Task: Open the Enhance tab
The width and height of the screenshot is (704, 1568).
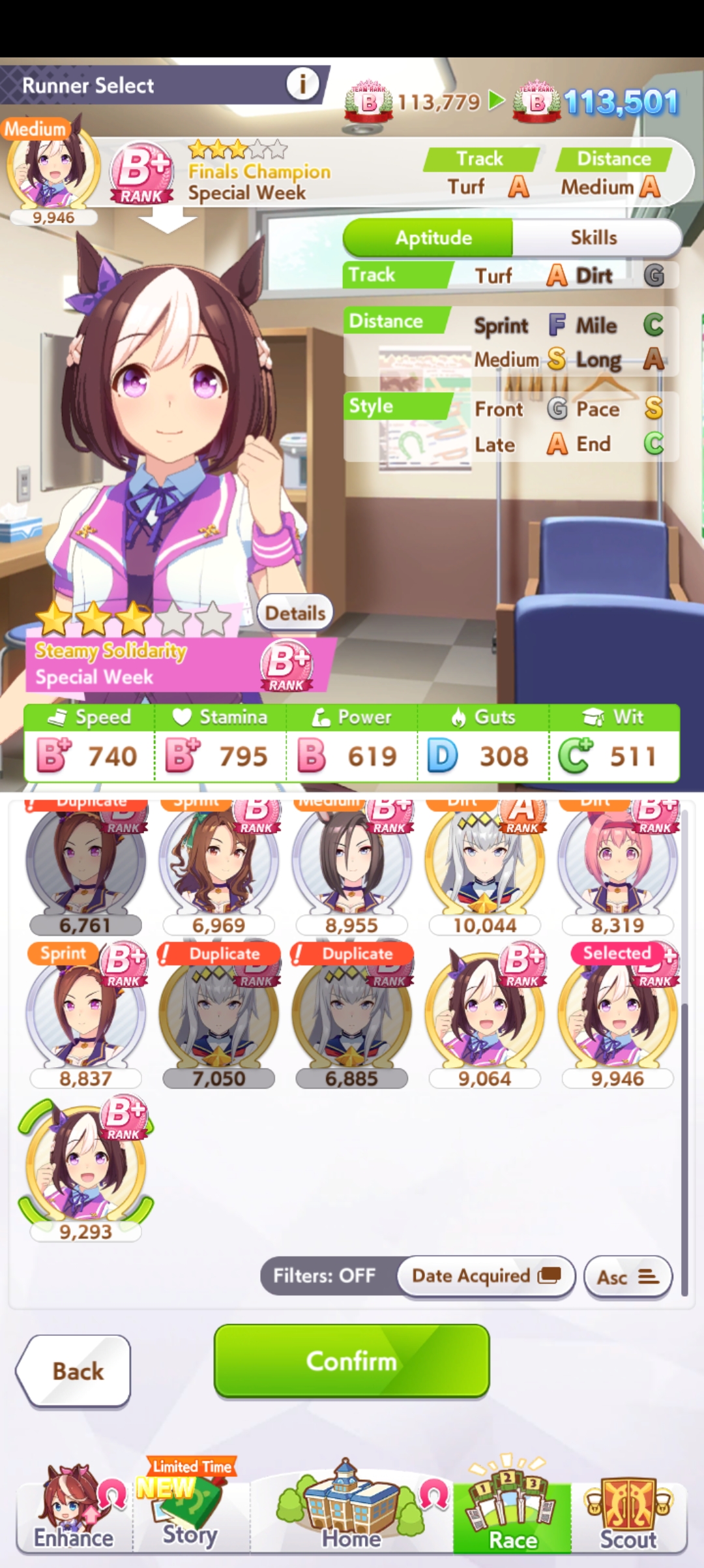Action: [x=74, y=1512]
